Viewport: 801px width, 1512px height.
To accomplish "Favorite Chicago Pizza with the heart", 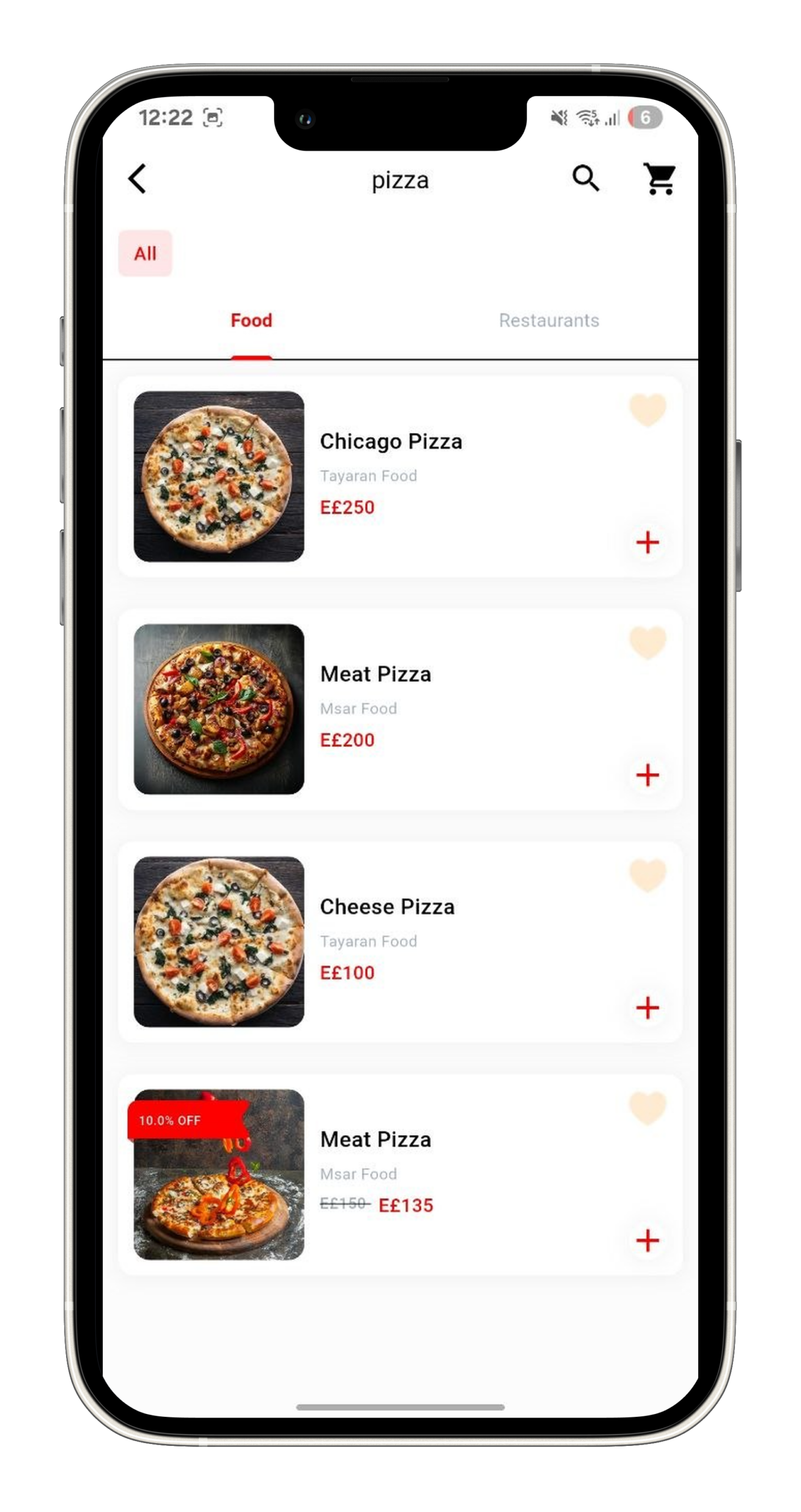I will point(648,410).
